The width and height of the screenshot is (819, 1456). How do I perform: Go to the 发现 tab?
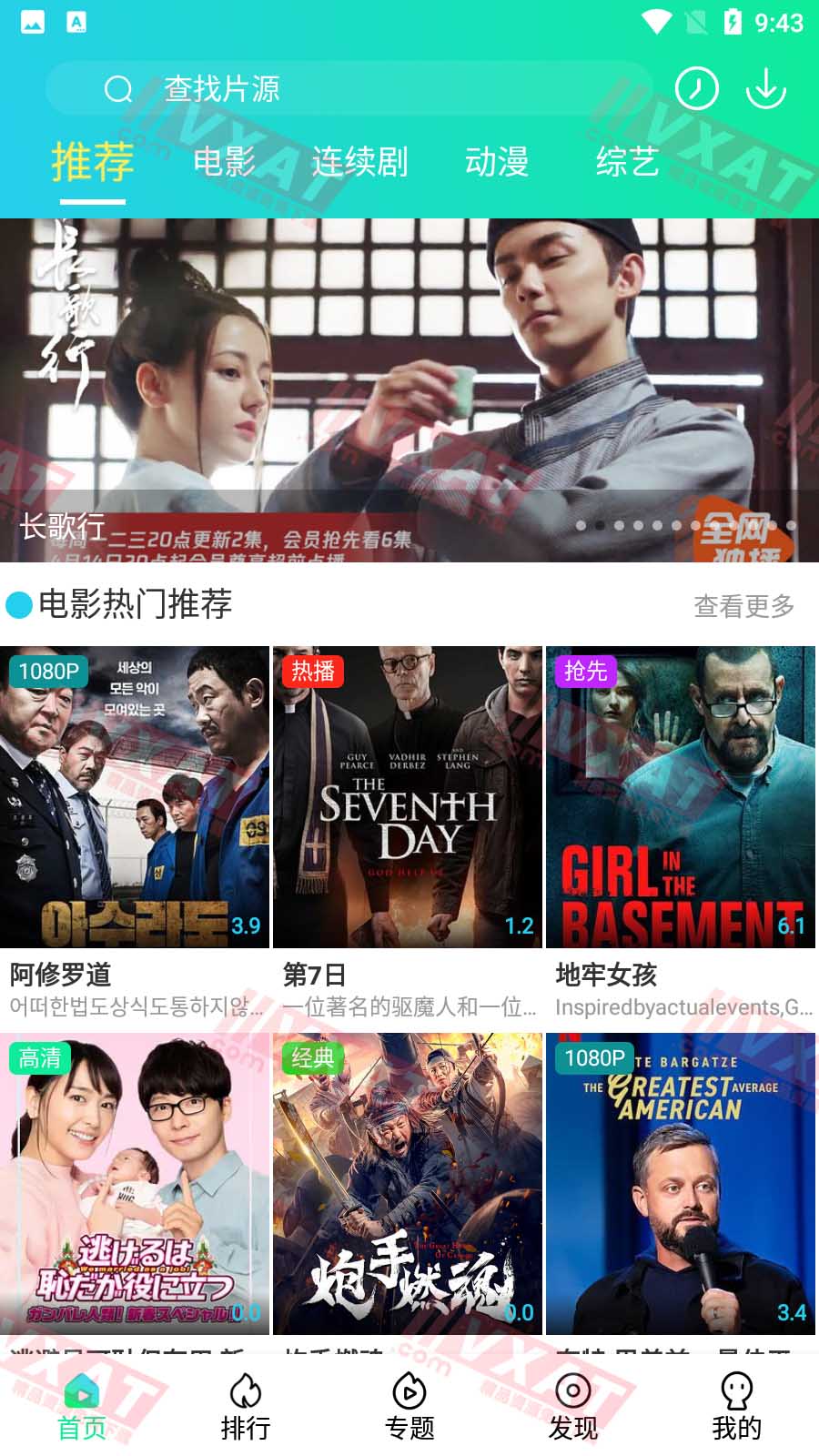[x=573, y=1407]
